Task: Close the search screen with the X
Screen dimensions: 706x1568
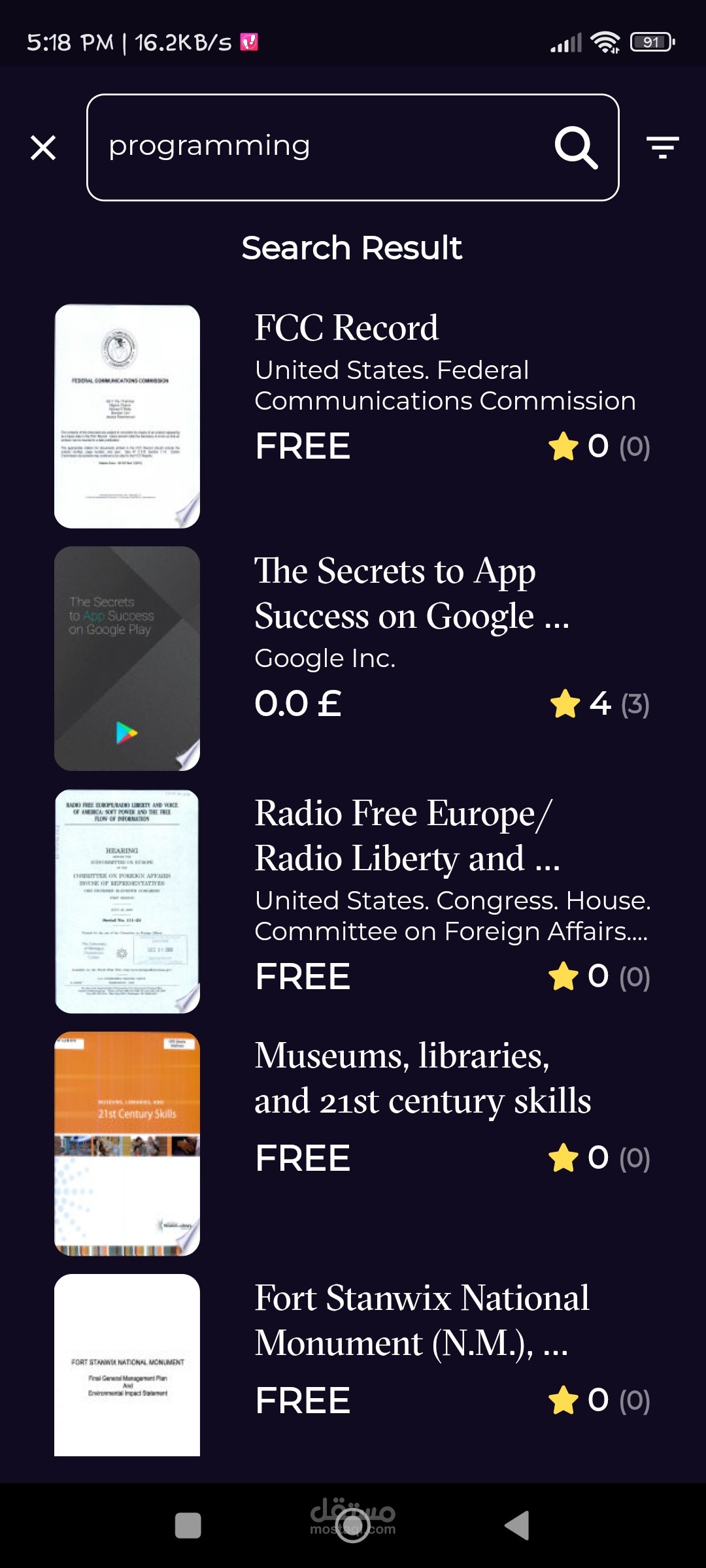Action: coord(43,148)
